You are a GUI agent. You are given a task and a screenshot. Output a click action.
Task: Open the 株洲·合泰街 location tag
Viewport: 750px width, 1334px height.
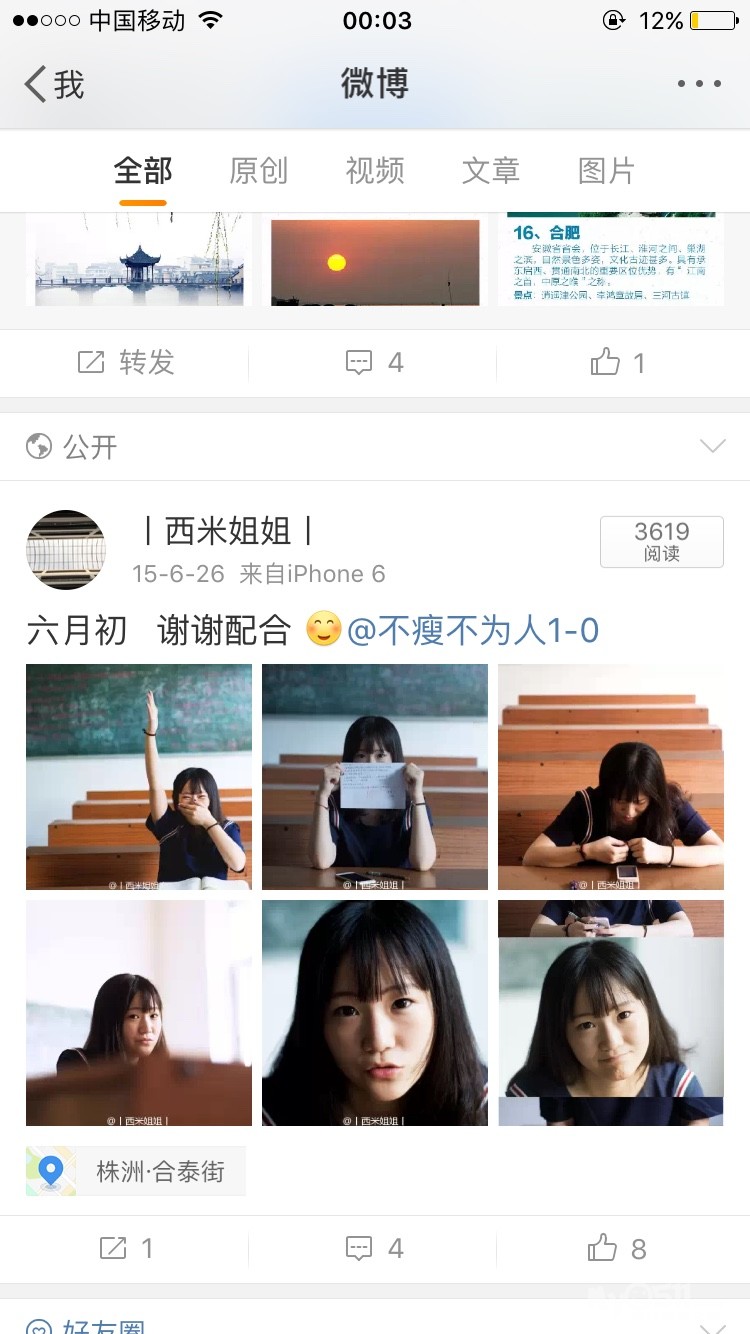[136, 1171]
